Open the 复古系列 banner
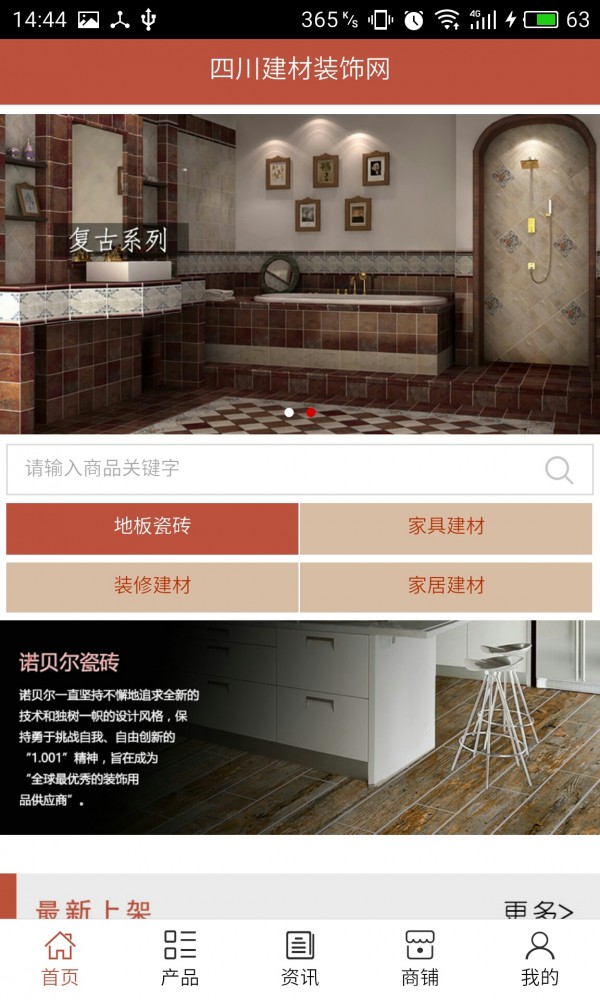 (x=300, y=270)
